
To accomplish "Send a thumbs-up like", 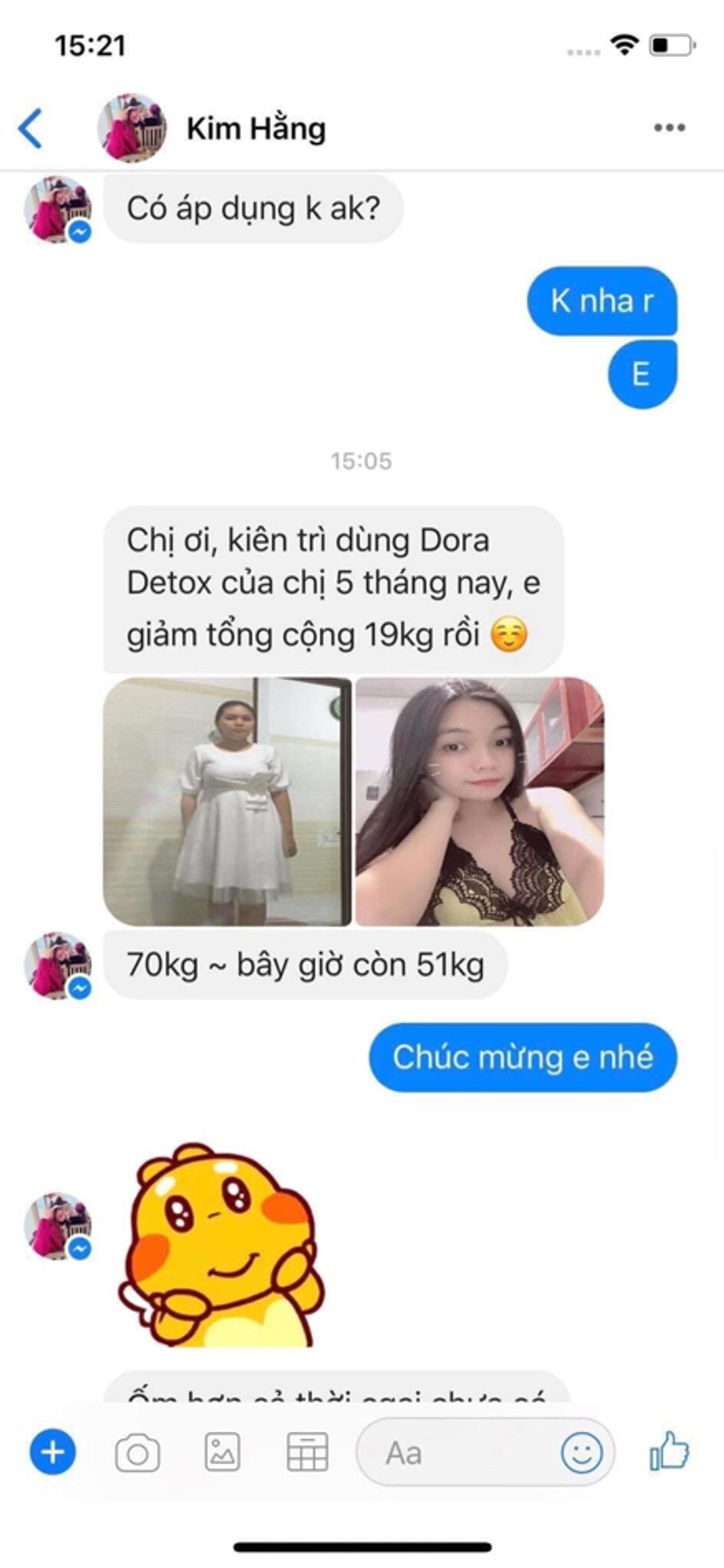I will coord(669,1451).
